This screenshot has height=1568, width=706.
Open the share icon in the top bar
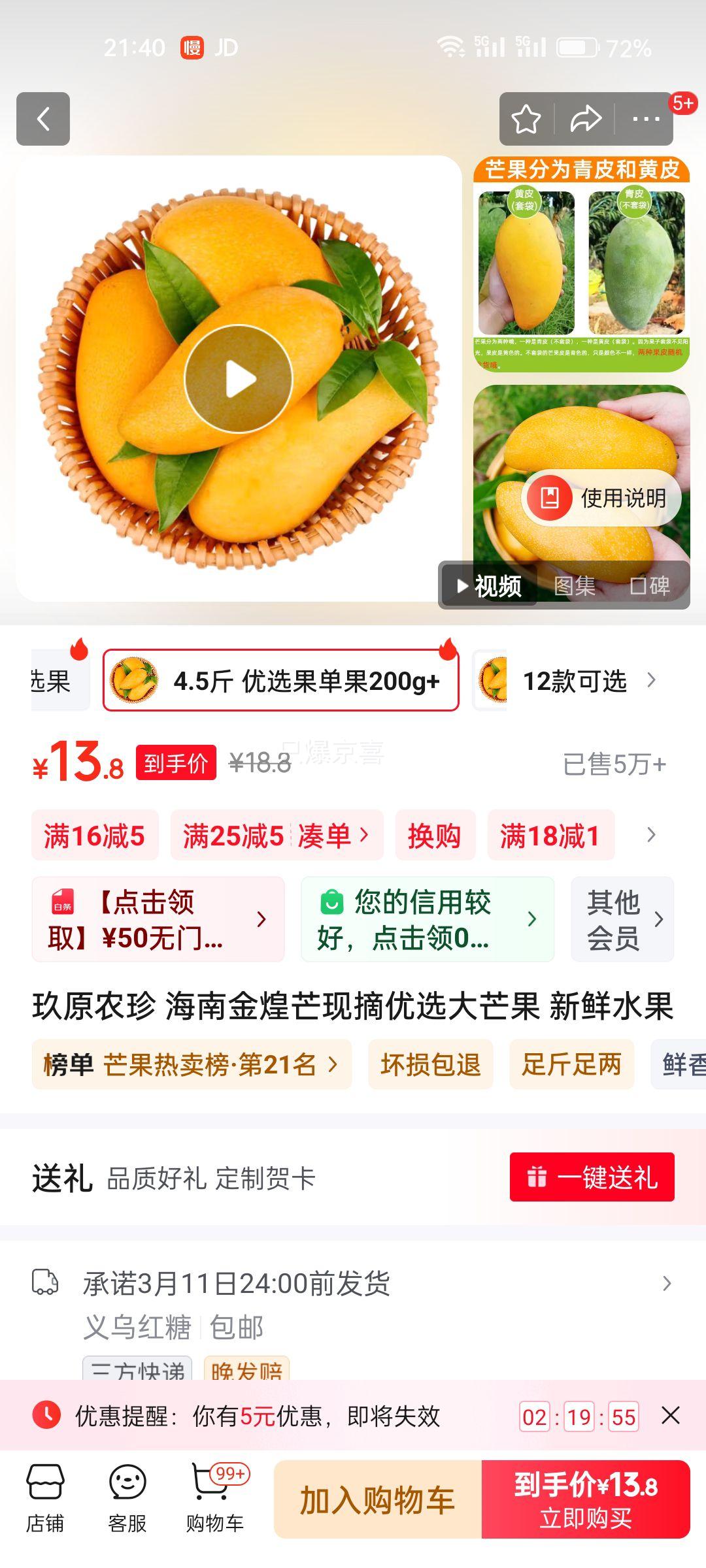[x=586, y=119]
